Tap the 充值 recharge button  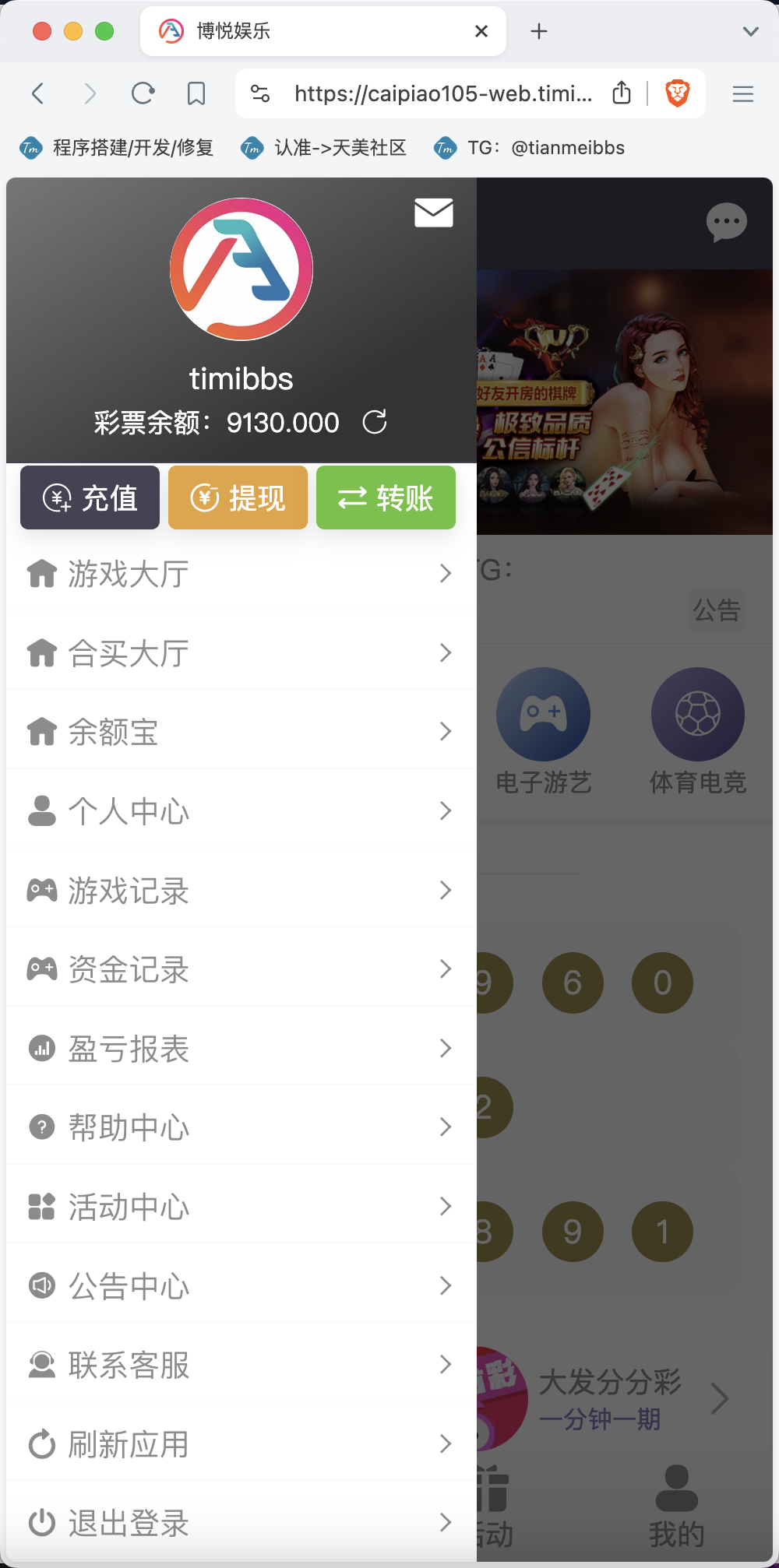coord(90,497)
